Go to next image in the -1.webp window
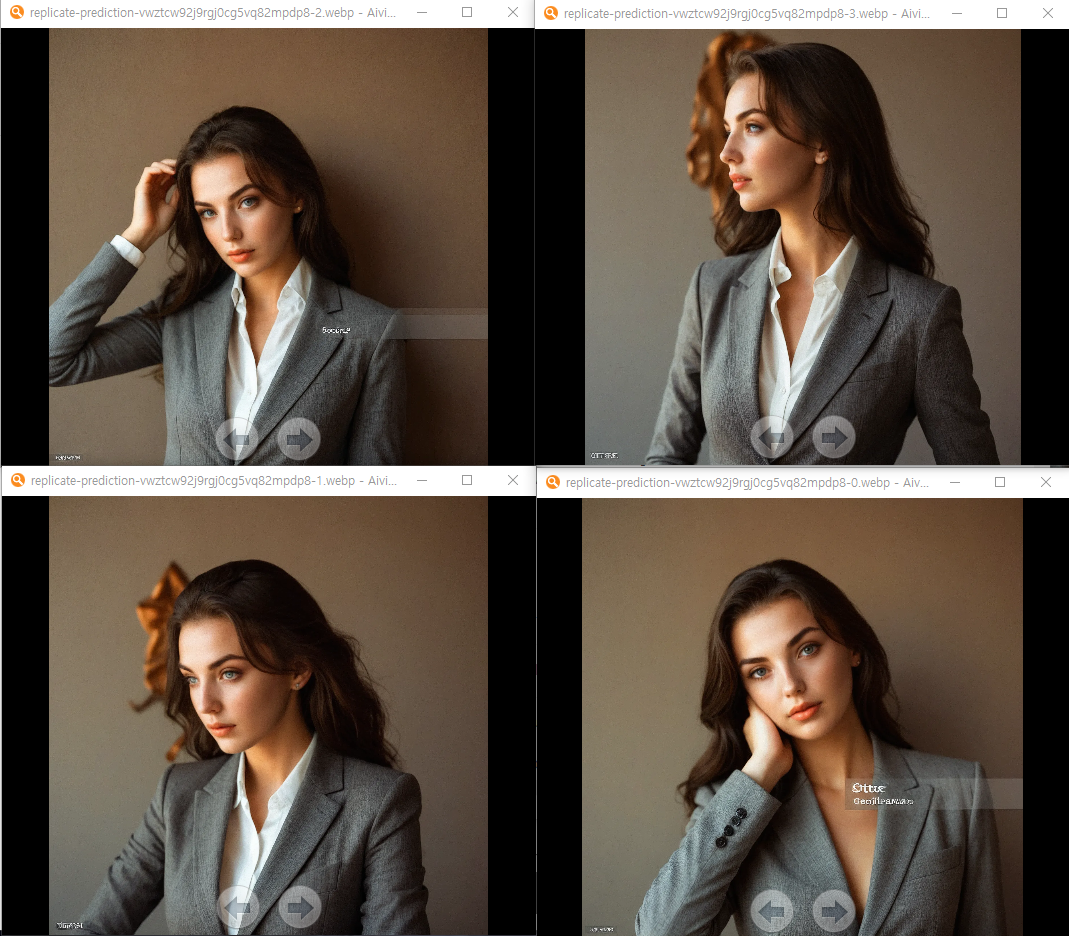Viewport: 1069px width, 936px height. (299, 907)
